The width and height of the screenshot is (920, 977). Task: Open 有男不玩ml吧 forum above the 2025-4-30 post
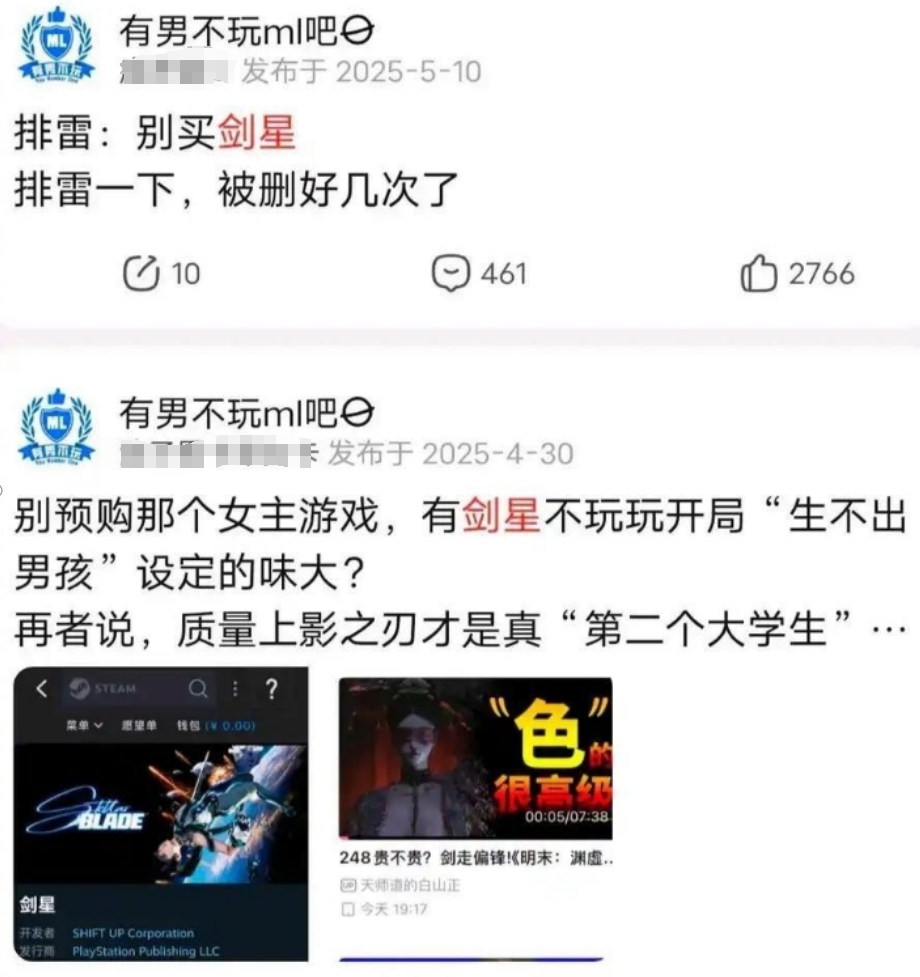[245, 413]
